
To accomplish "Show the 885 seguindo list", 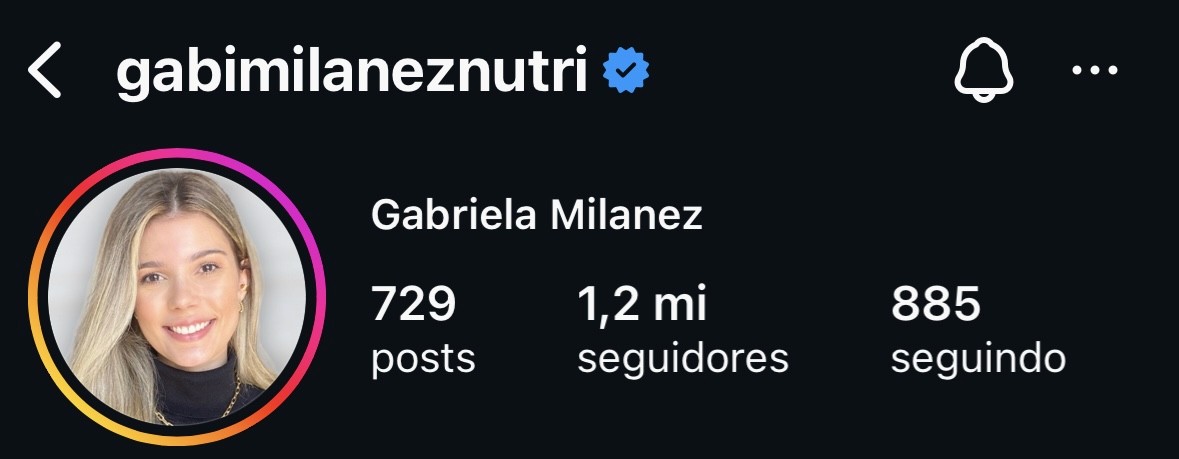I will tap(977, 329).
